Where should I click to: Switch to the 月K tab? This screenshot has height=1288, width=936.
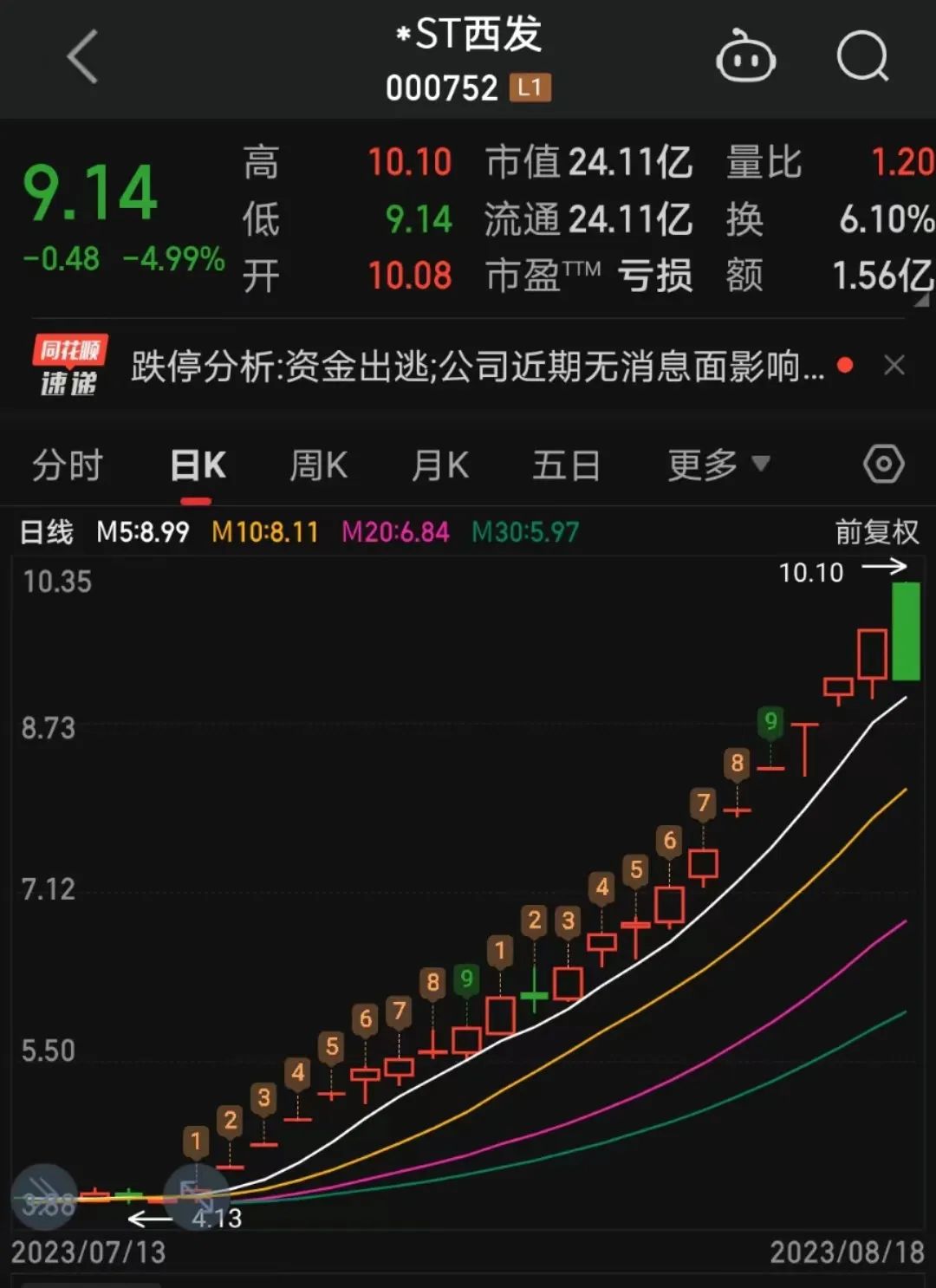[x=440, y=465]
